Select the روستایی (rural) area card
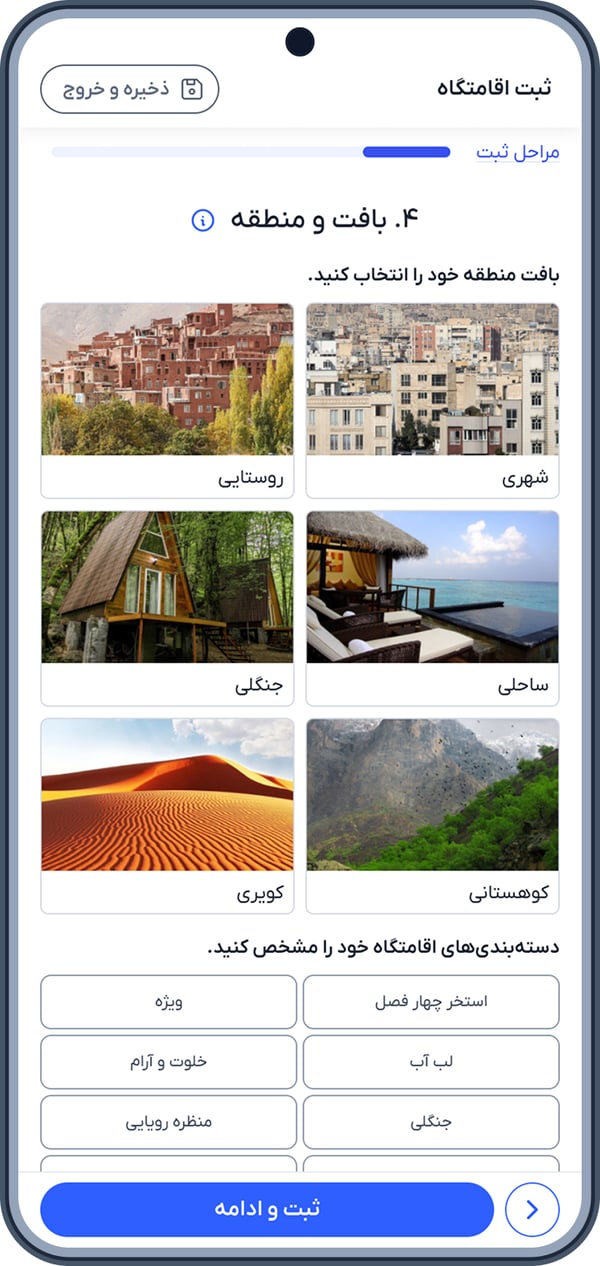Image resolution: width=600 pixels, height=1266 pixels. (167, 400)
